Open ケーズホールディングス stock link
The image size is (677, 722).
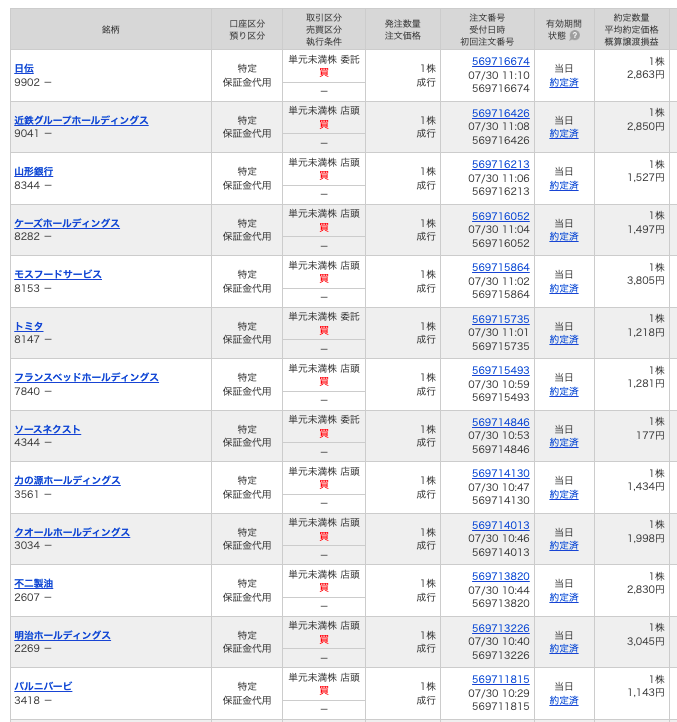pos(67,223)
